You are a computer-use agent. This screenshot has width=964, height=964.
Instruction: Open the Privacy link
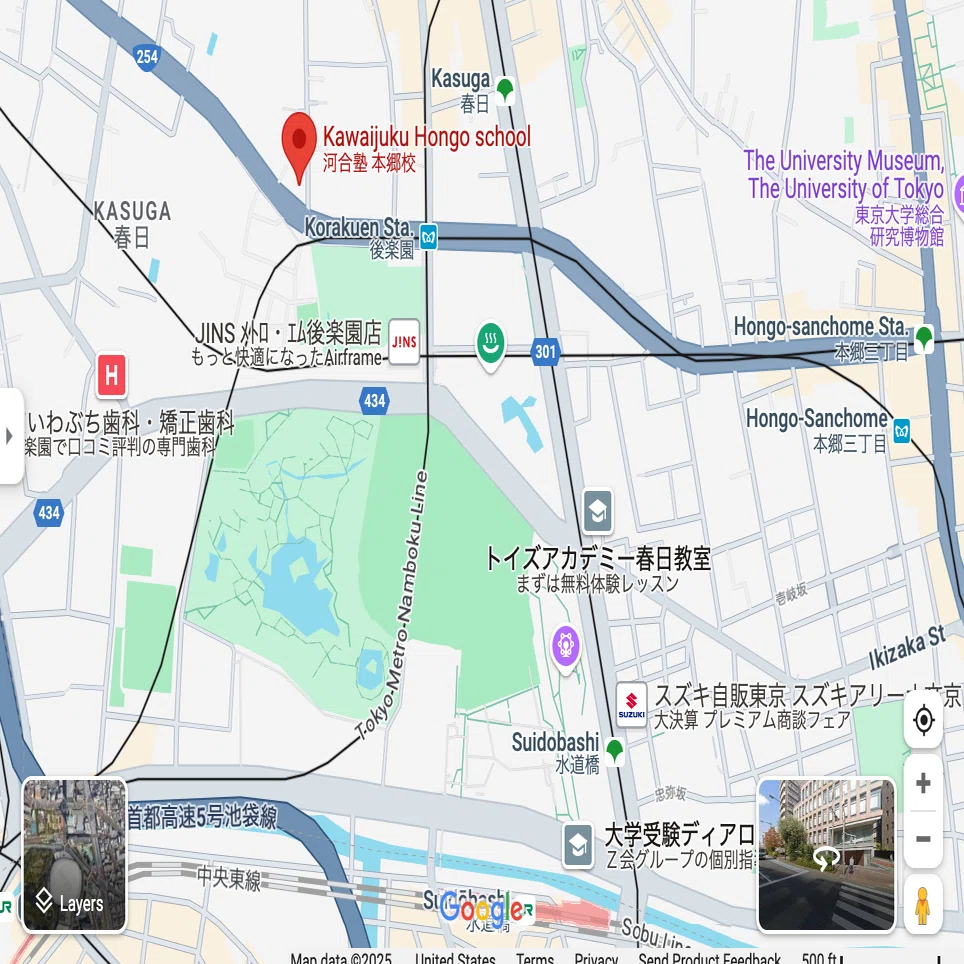point(596,958)
